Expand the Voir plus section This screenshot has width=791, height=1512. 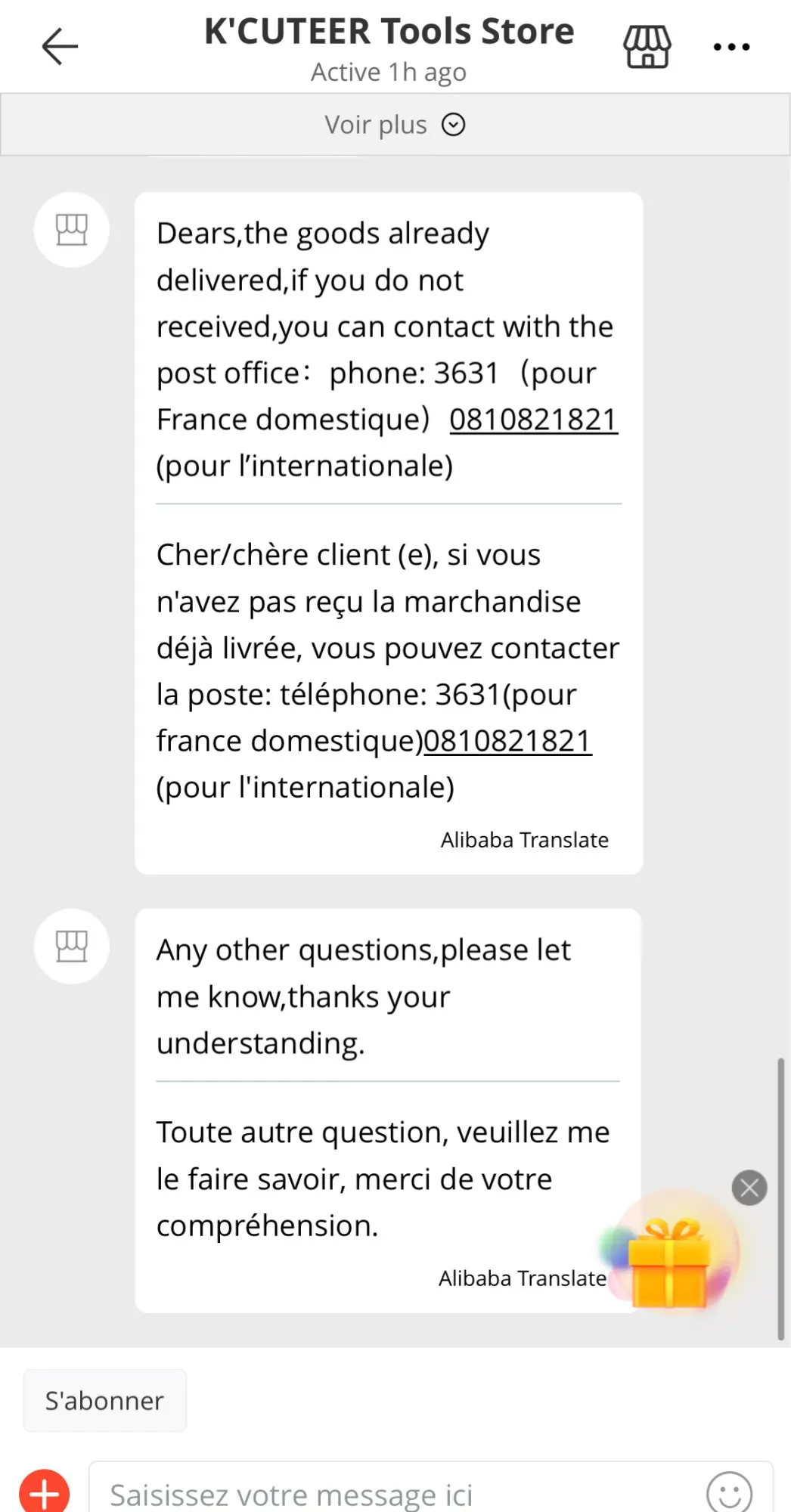tap(395, 125)
